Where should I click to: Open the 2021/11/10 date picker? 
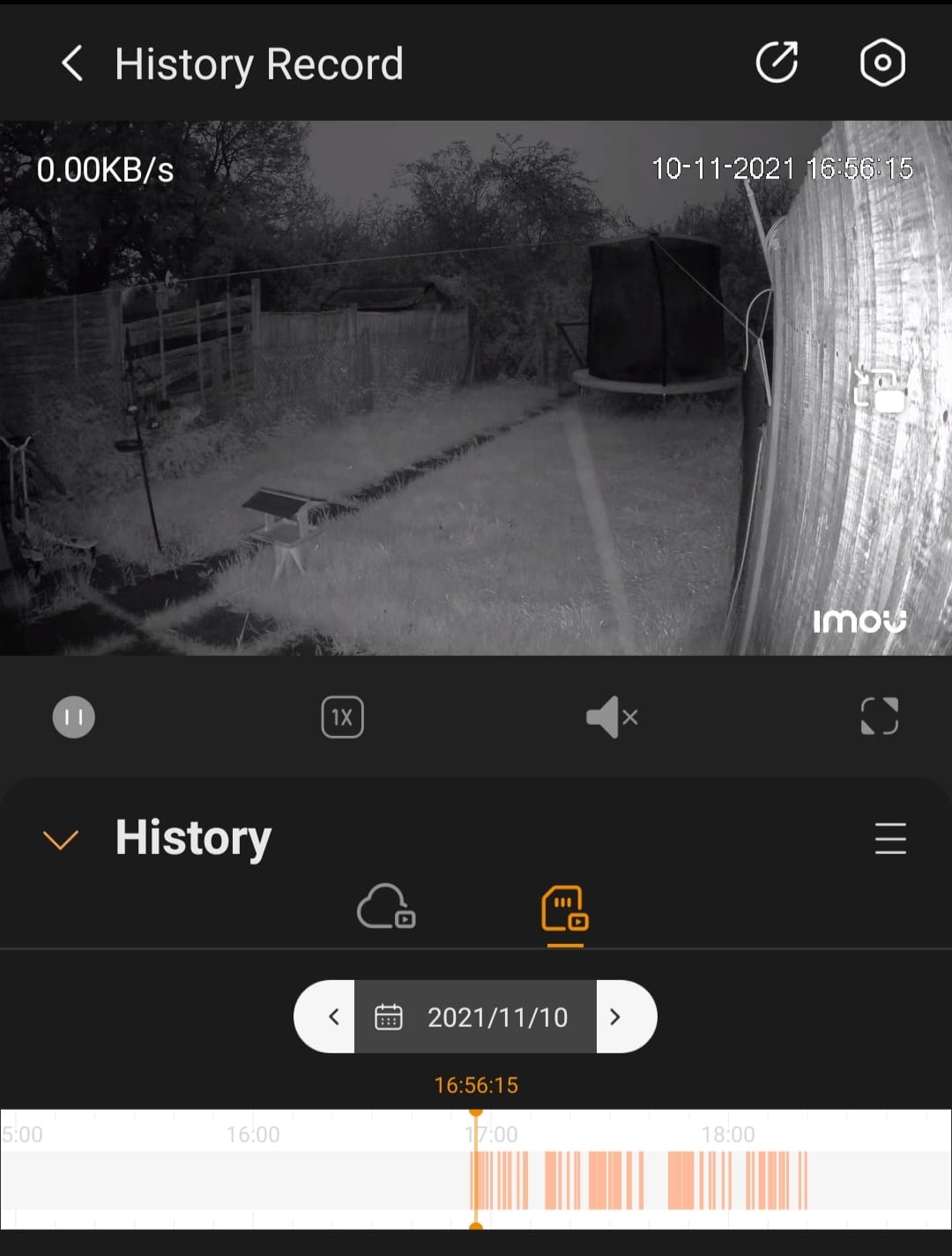point(476,1017)
